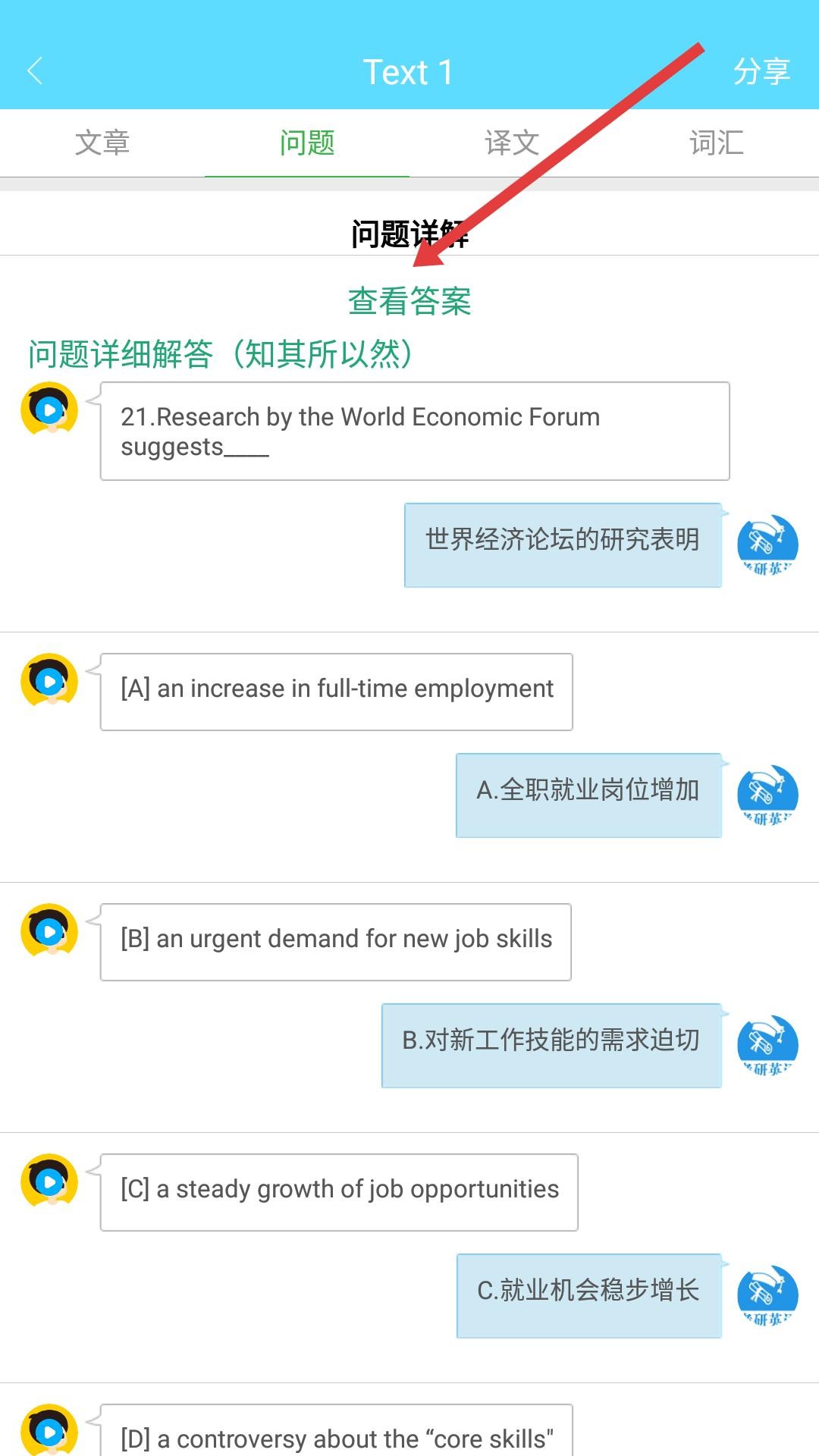Switch to the 词汇 vocabulary tab
Screen dimensions: 819x1456
(x=717, y=143)
